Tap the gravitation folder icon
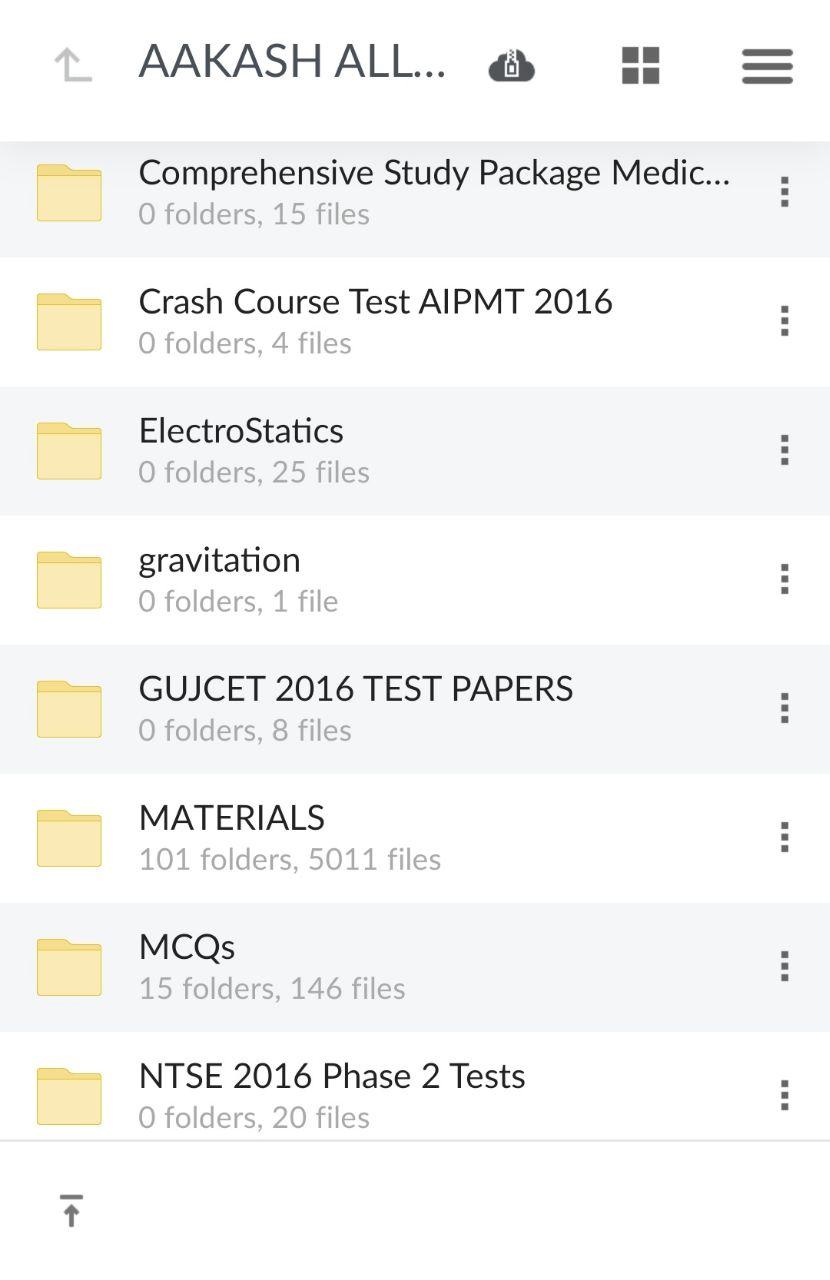The height and width of the screenshot is (1280, 830). click(x=69, y=579)
